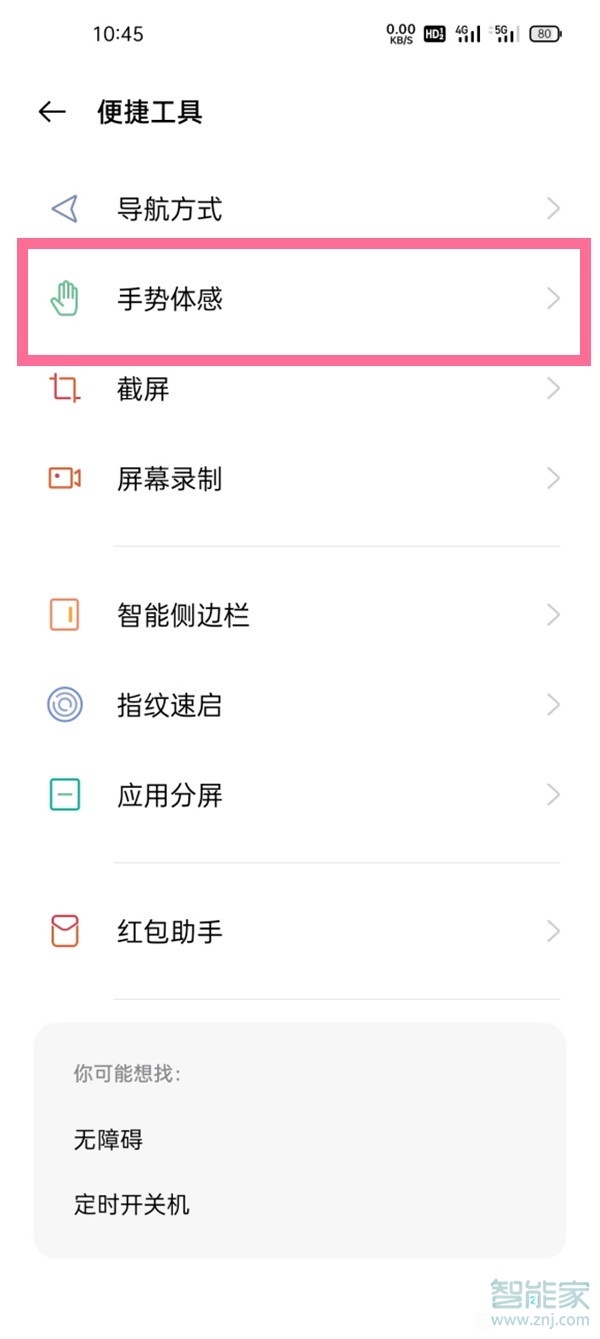Jump to 无障碍 suggestion
This screenshot has width=600, height=1339.
click(109, 1139)
